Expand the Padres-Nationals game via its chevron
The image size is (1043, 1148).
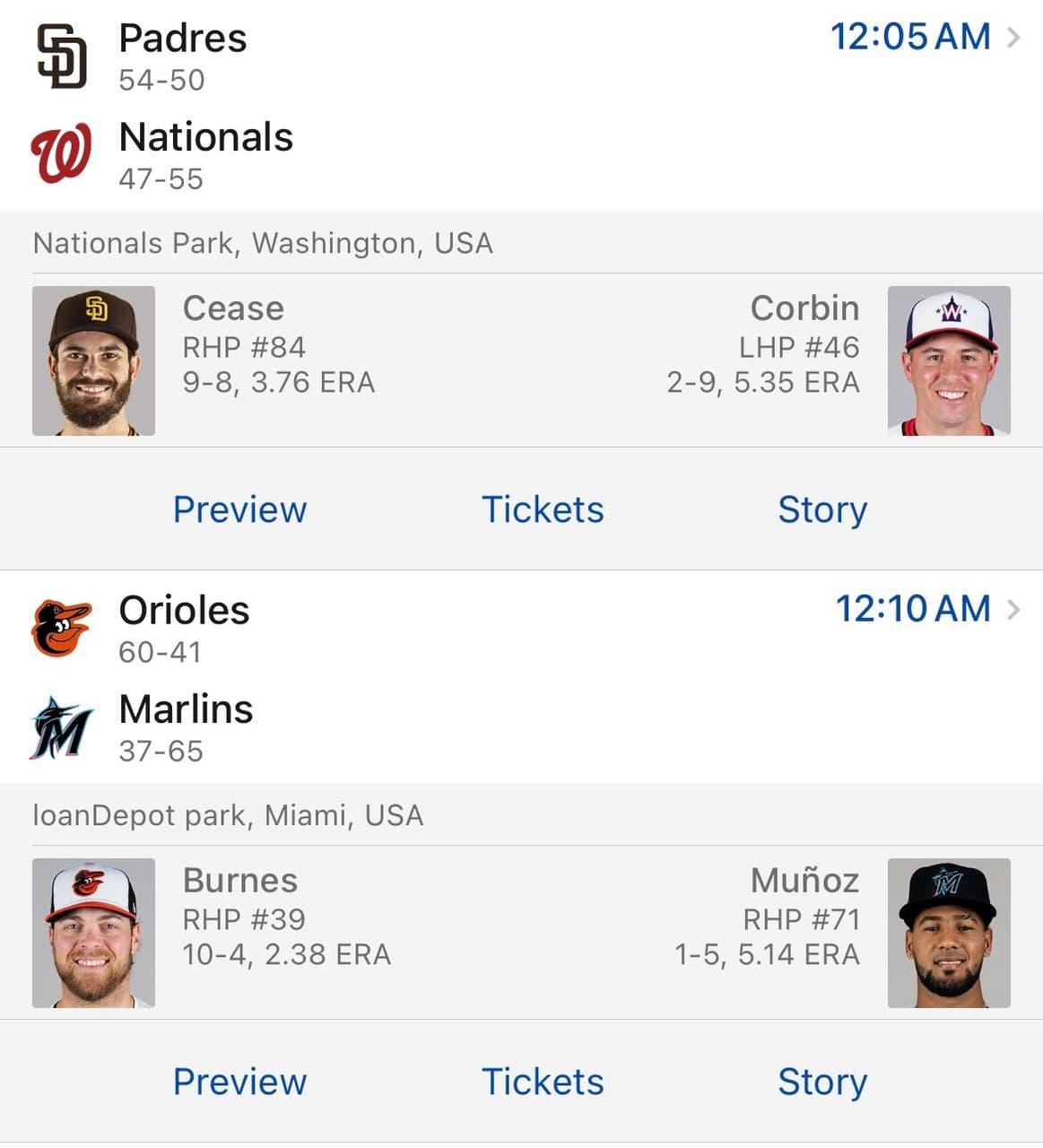(x=1014, y=38)
